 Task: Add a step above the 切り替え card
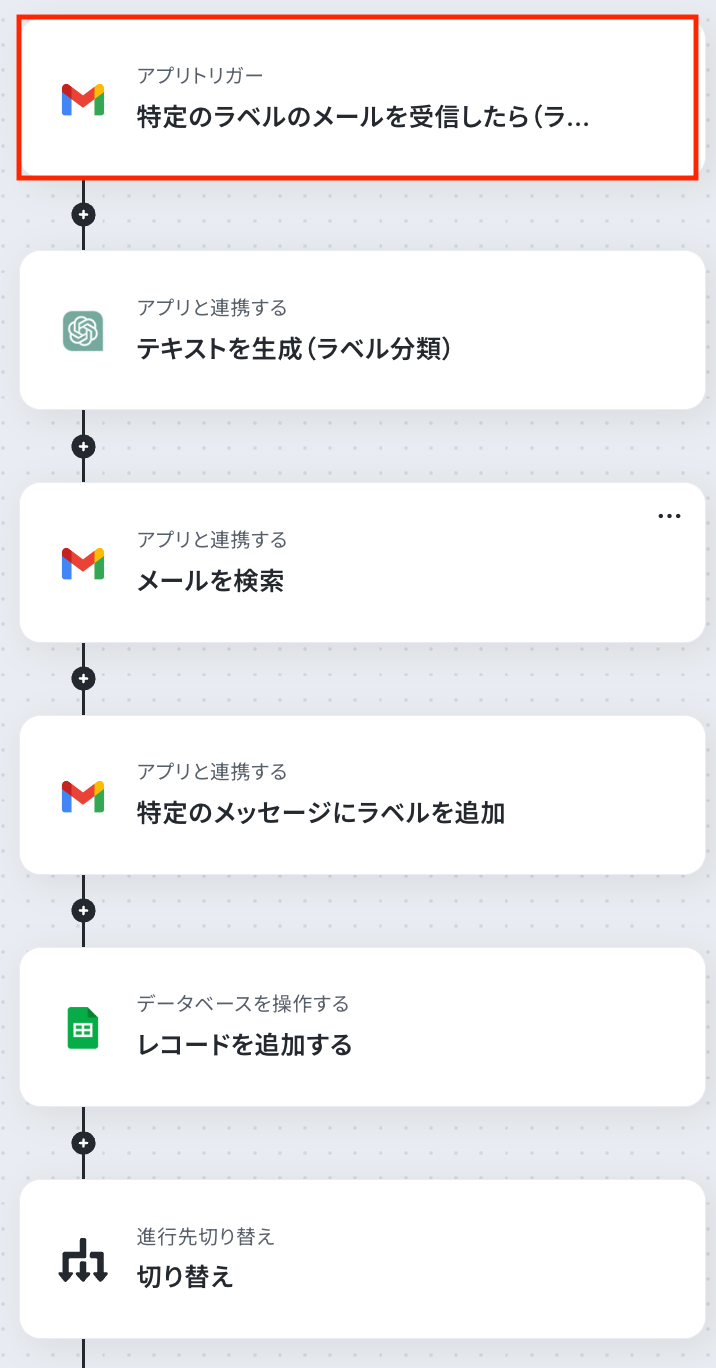click(84, 1143)
